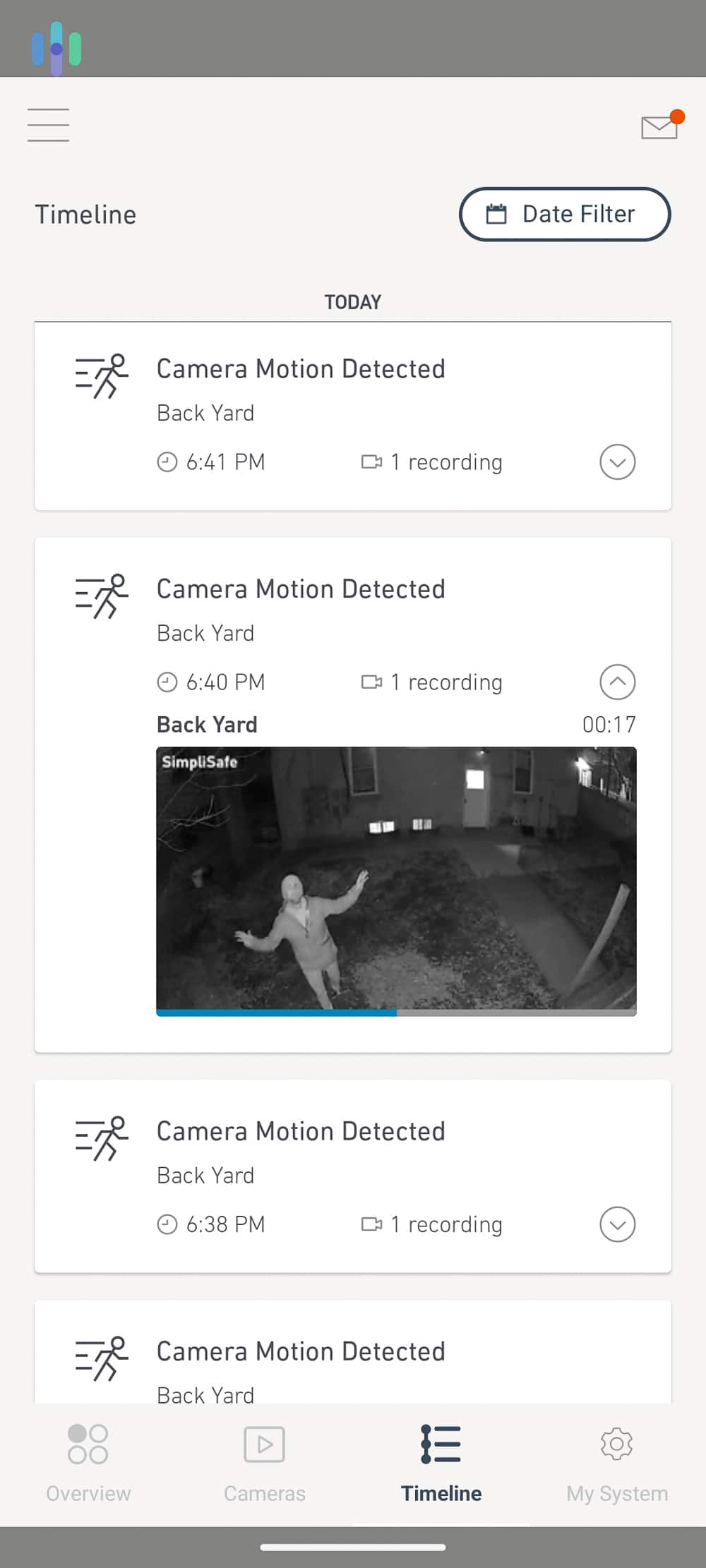This screenshot has width=706, height=1568.
Task: Open the hamburger navigation menu
Action: (x=47, y=125)
